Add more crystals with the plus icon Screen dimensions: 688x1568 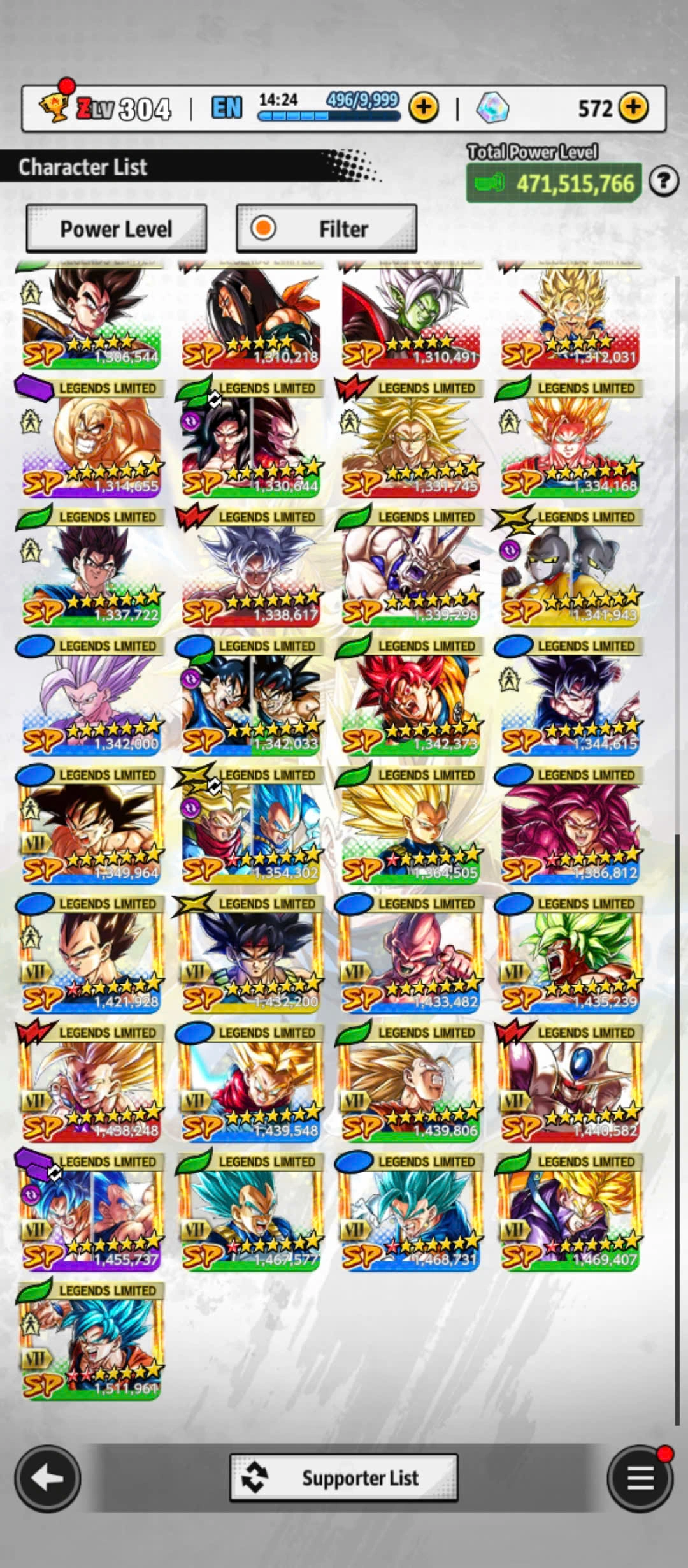pos(633,108)
